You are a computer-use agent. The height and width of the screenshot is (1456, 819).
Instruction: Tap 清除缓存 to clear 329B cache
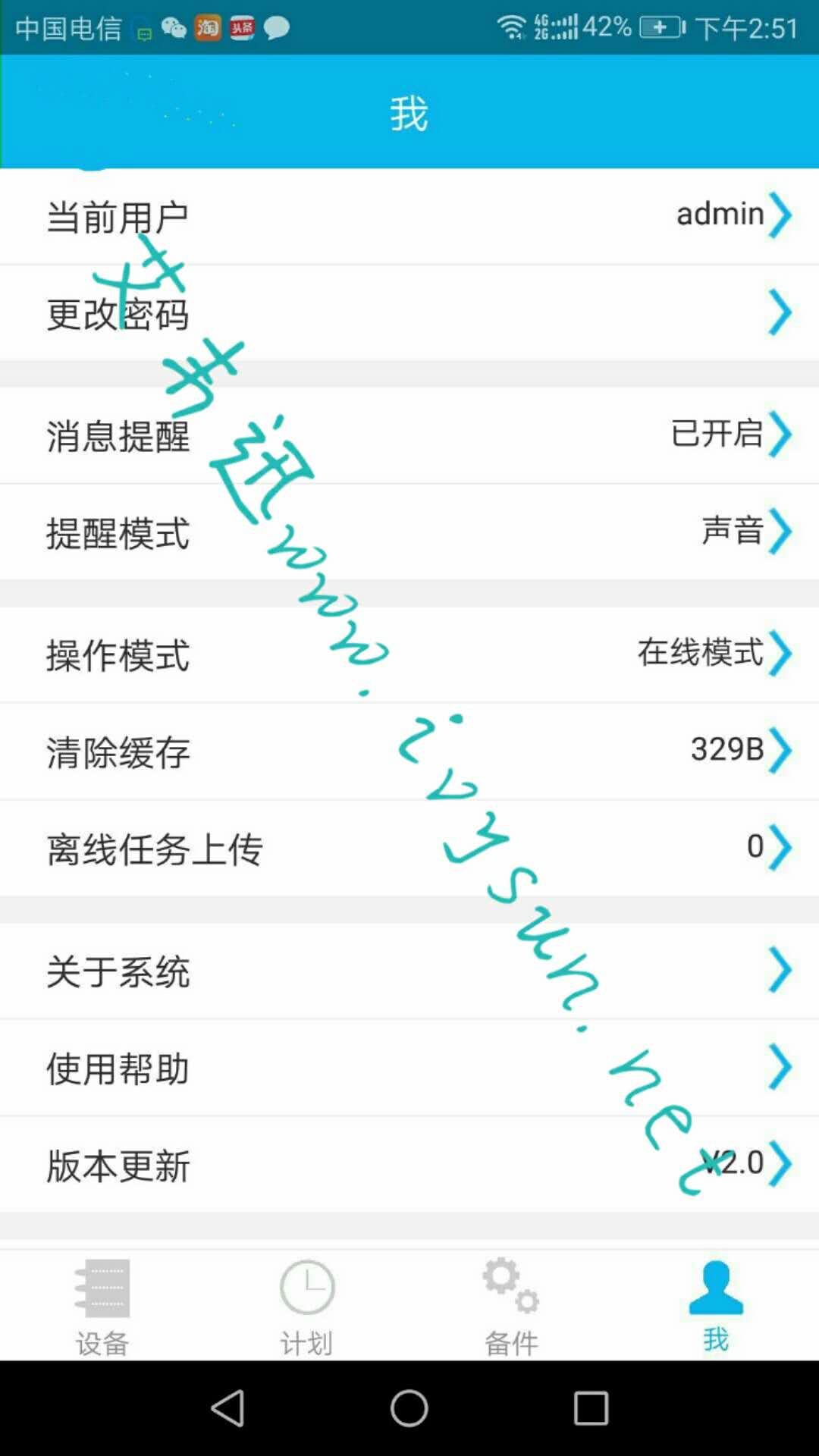point(409,751)
